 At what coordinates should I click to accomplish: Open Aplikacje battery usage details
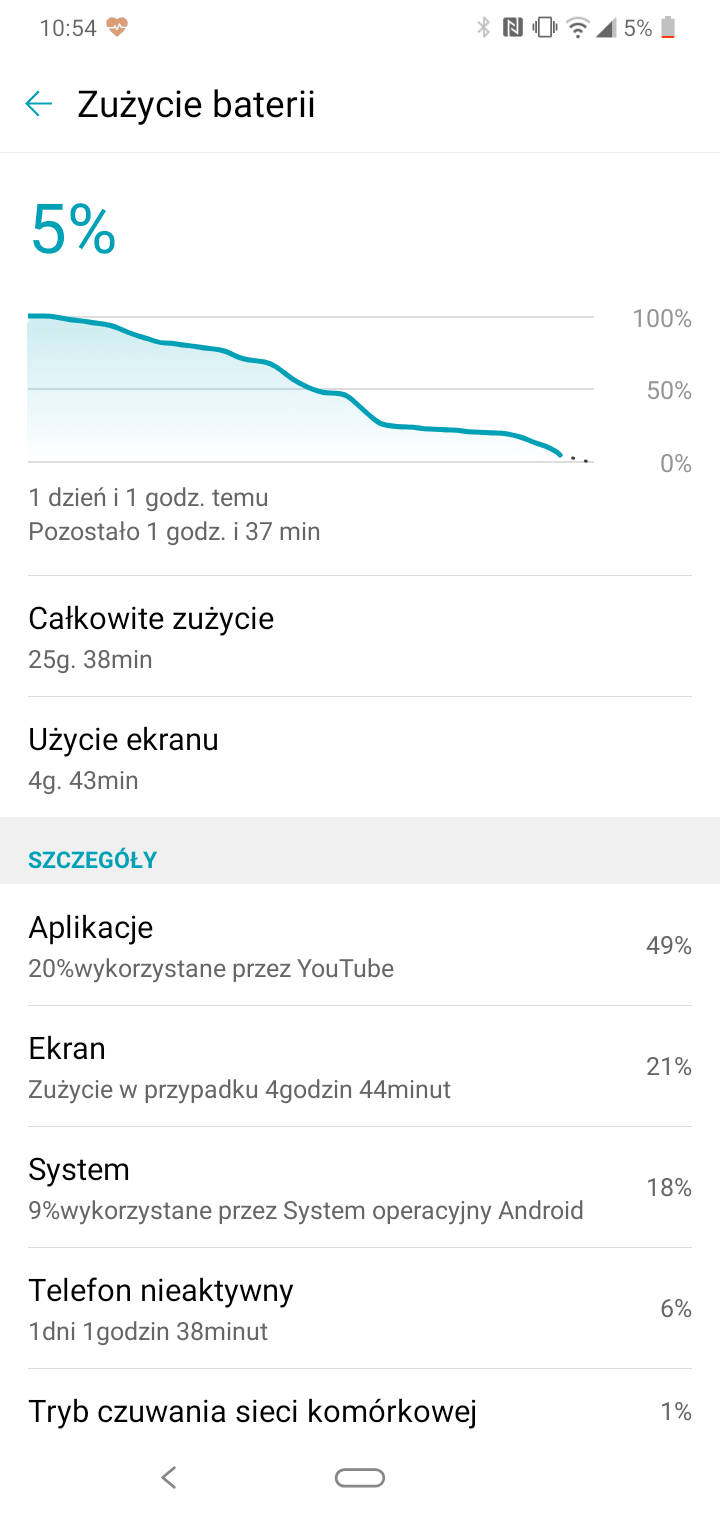[x=360, y=946]
